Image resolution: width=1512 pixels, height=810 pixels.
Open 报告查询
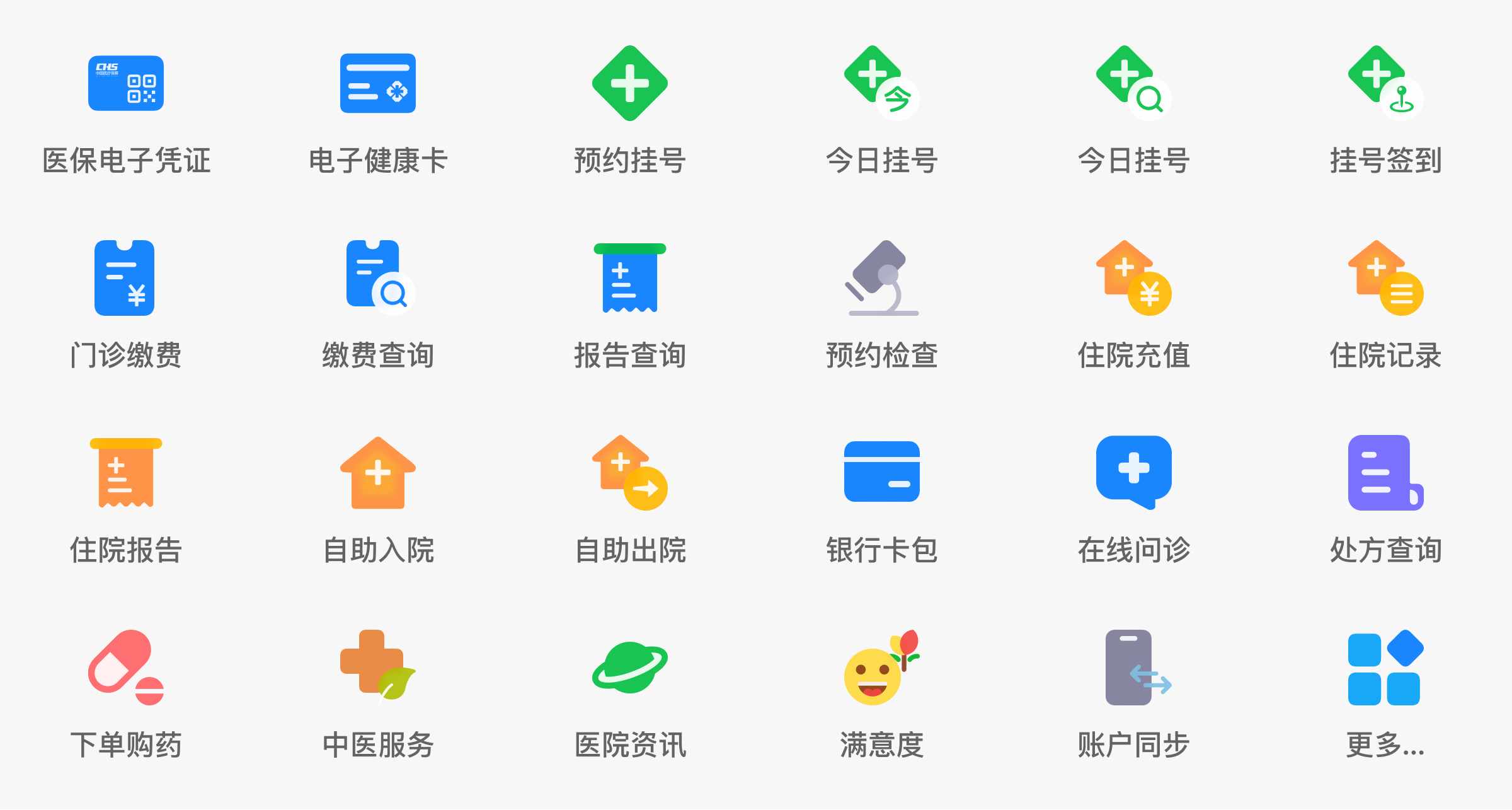click(x=630, y=278)
